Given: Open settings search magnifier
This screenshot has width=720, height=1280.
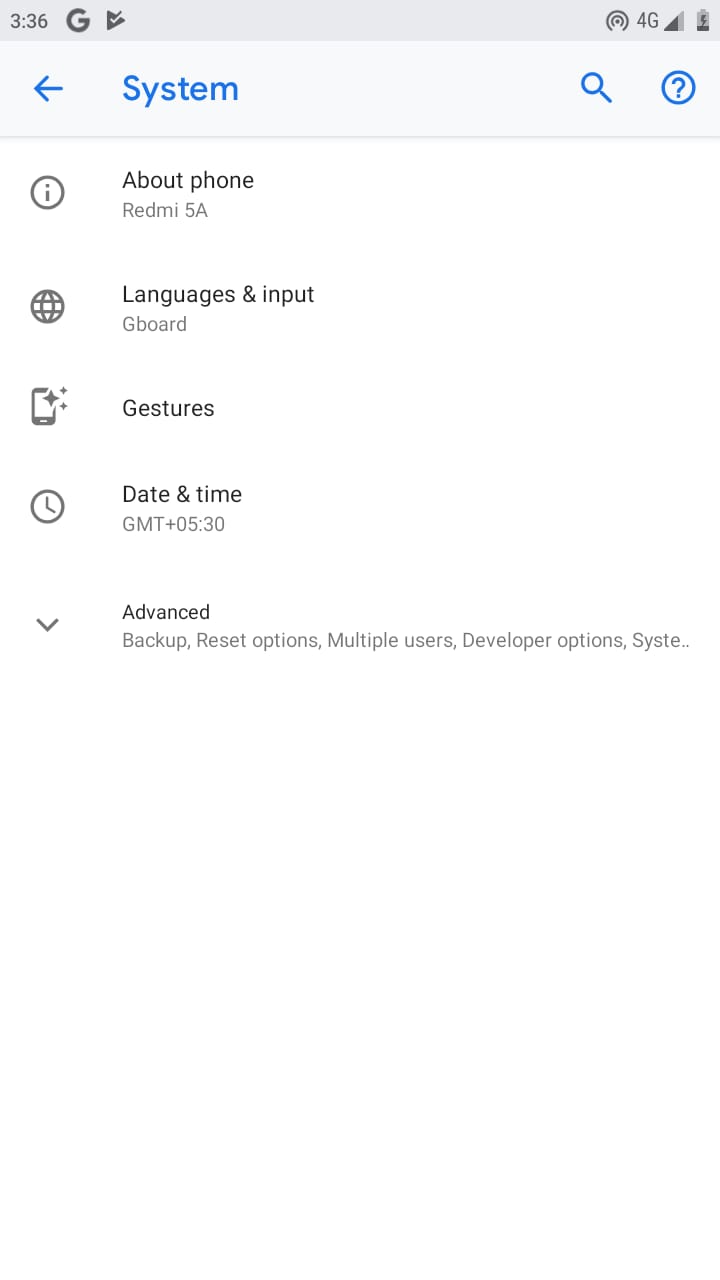Looking at the screenshot, I should pos(596,89).
